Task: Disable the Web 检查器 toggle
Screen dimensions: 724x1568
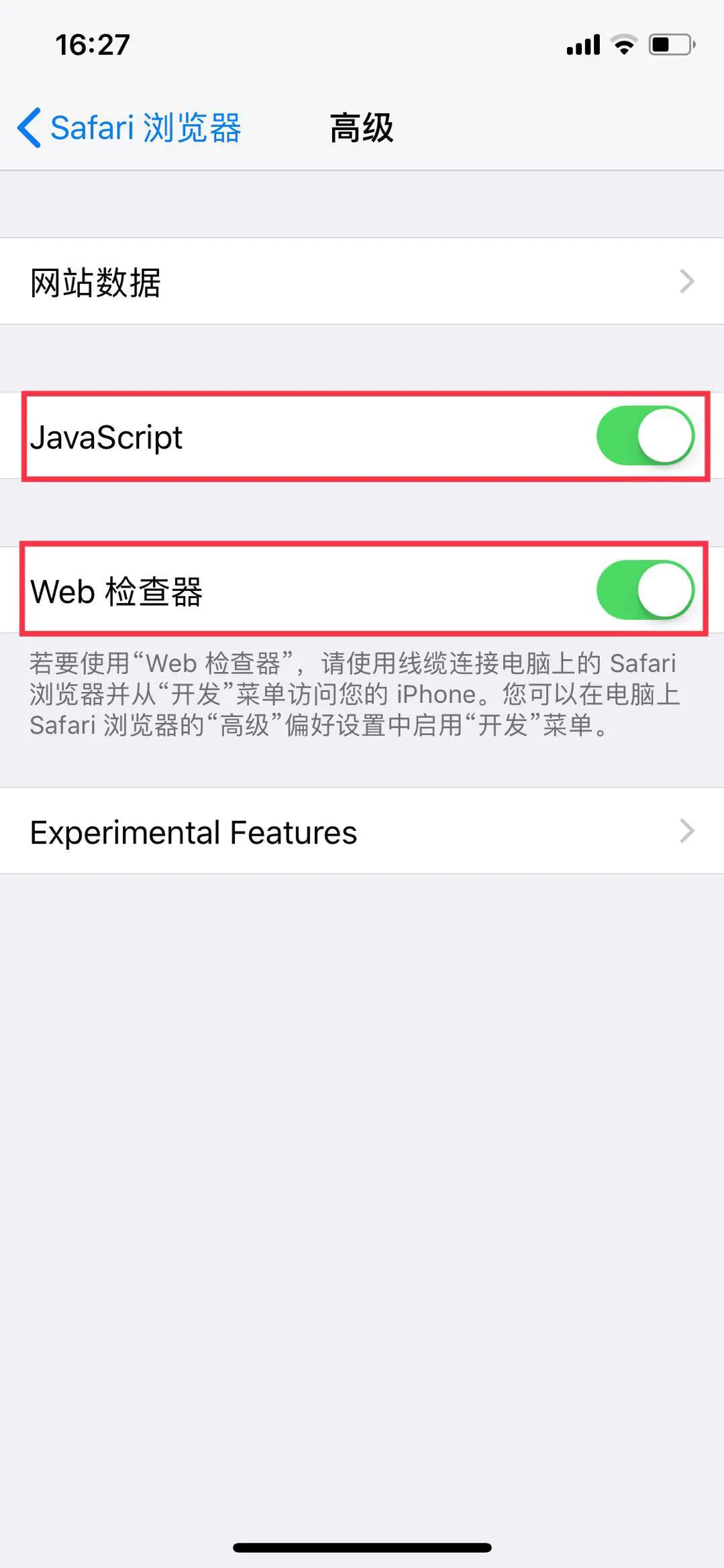Action: click(645, 590)
